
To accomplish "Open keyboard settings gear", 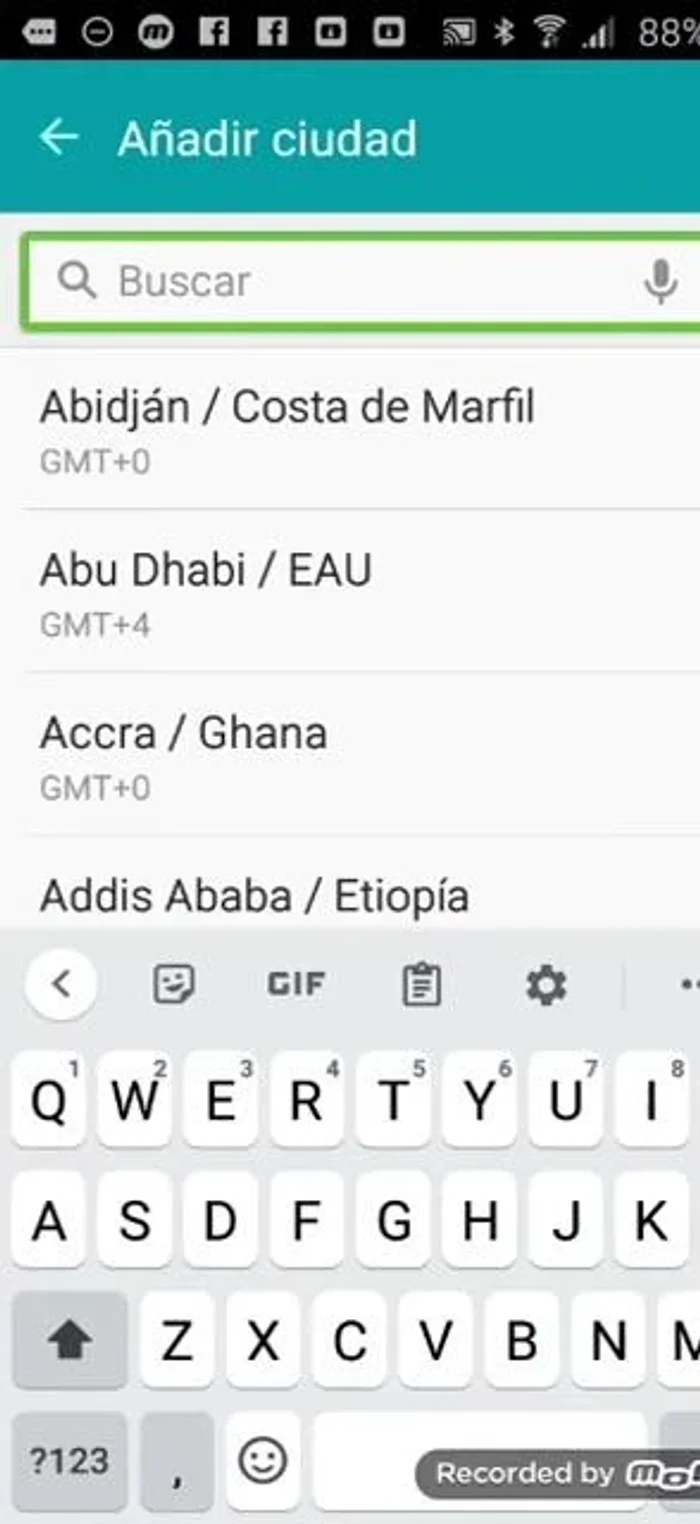I will (546, 985).
